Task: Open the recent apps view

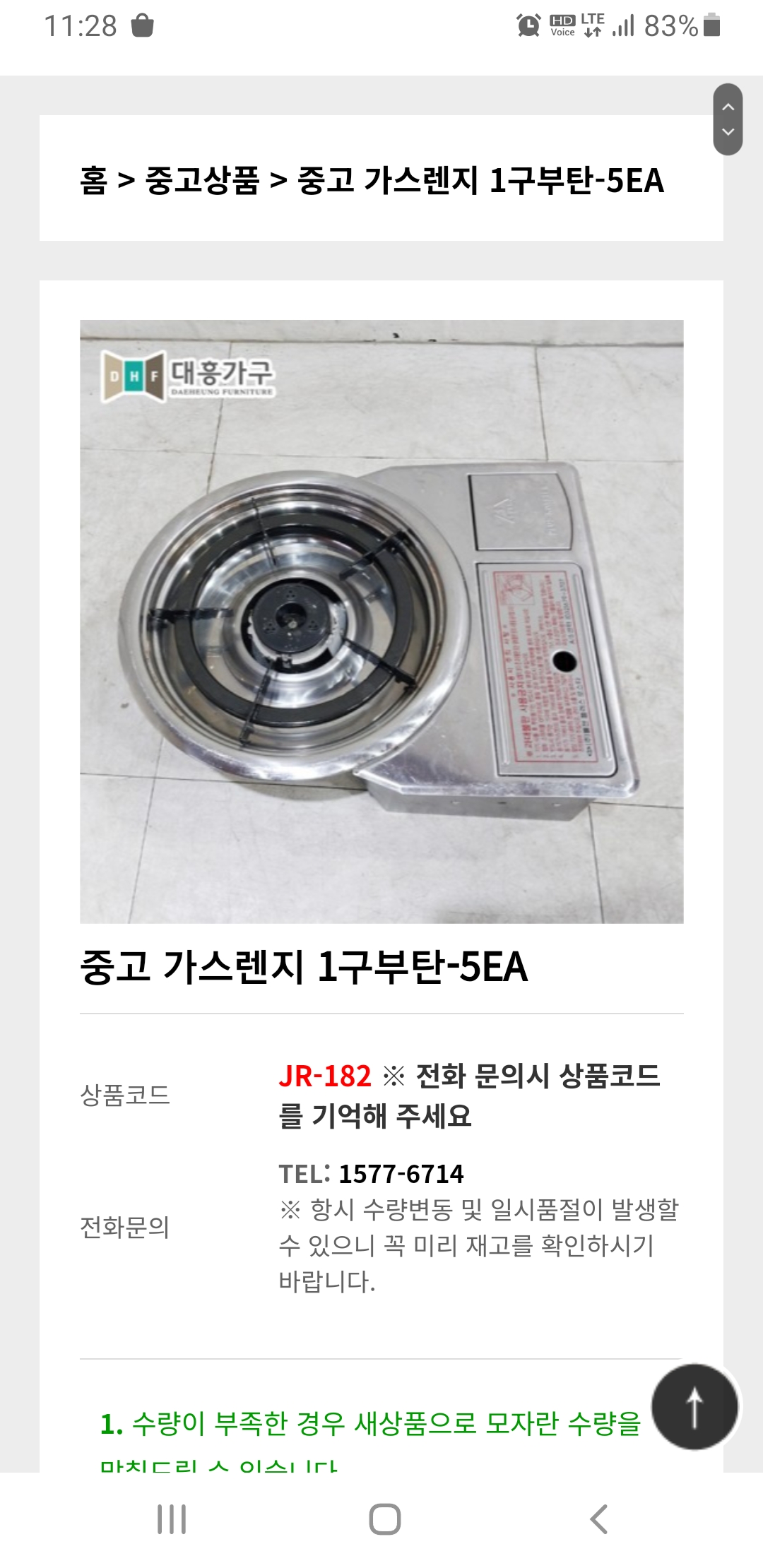Action: pyautogui.click(x=172, y=1519)
